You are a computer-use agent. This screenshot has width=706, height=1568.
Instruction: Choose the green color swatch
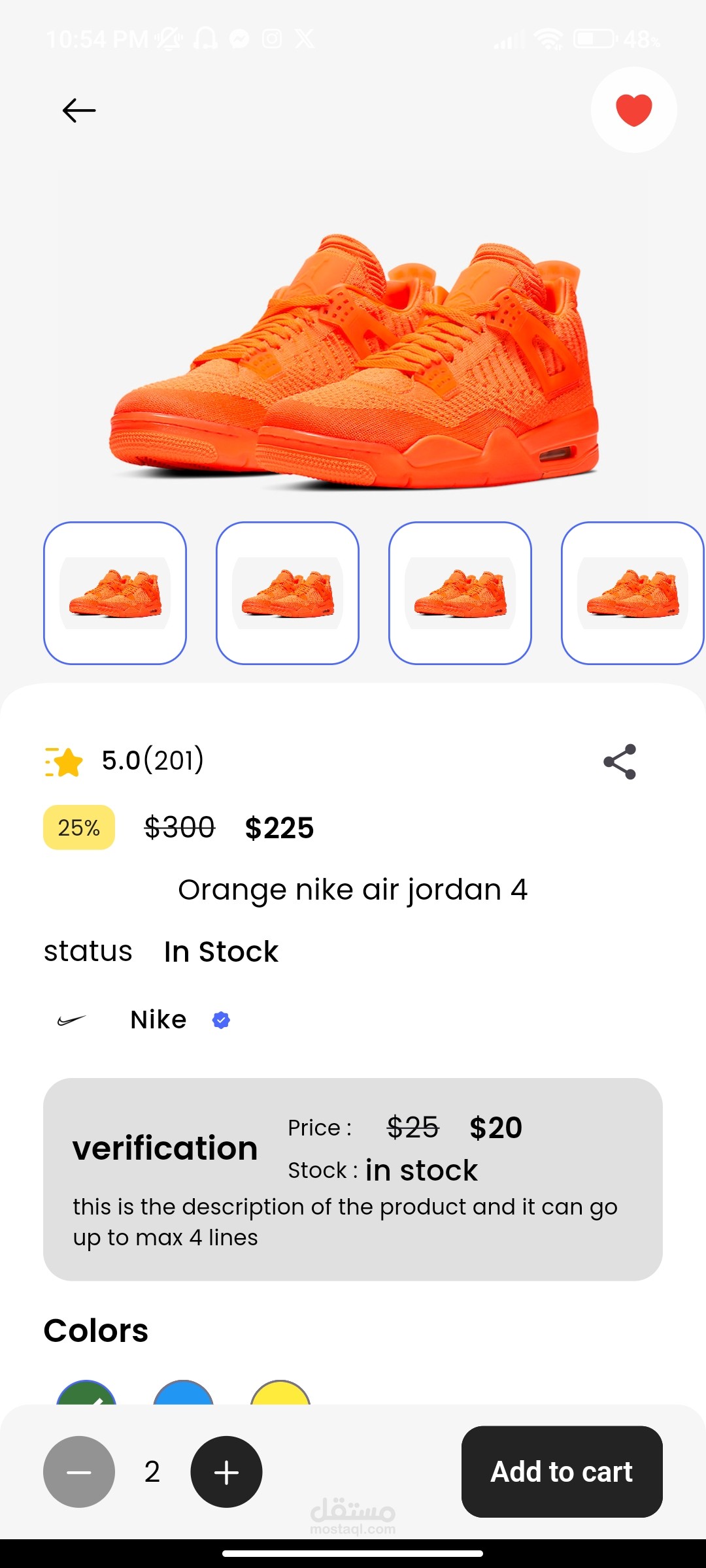pyautogui.click(x=86, y=1394)
